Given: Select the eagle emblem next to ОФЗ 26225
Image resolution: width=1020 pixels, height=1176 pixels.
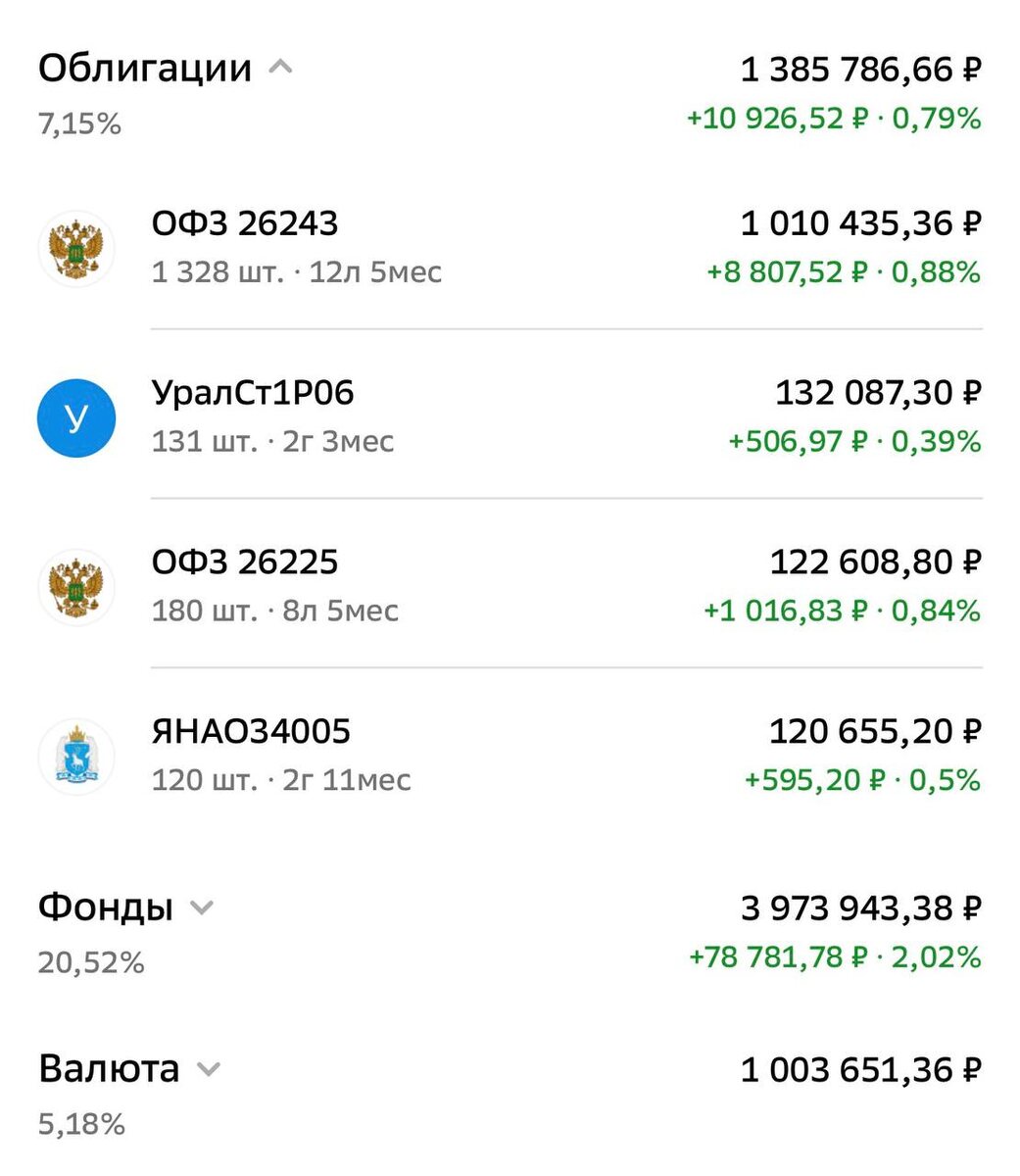Looking at the screenshot, I should [75, 586].
